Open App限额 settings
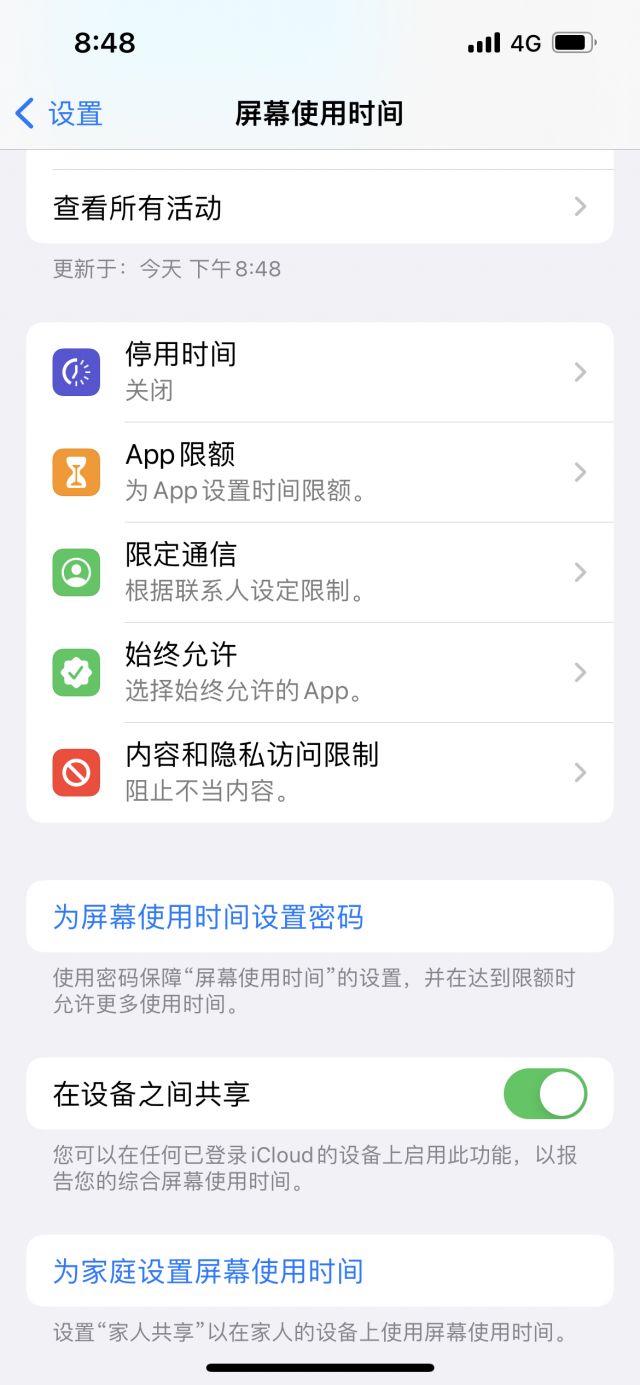 320,472
